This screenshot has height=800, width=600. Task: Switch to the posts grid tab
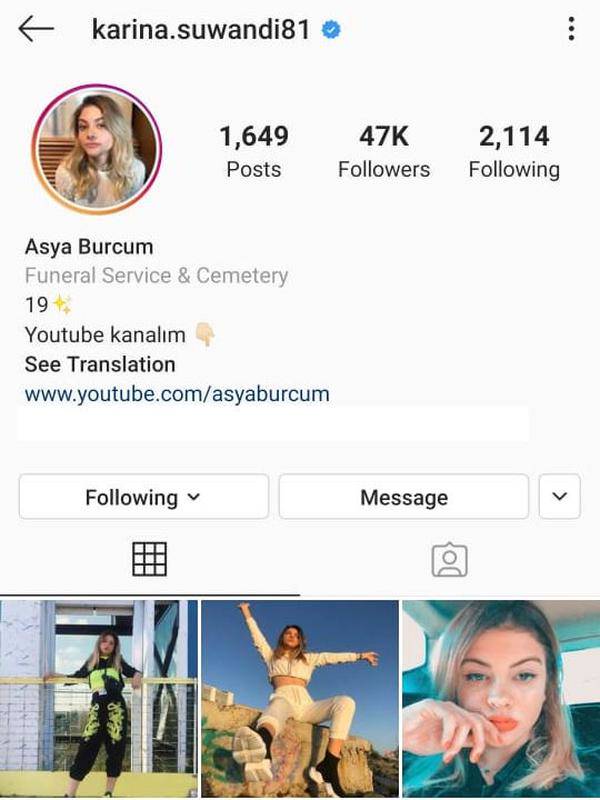tap(150, 559)
